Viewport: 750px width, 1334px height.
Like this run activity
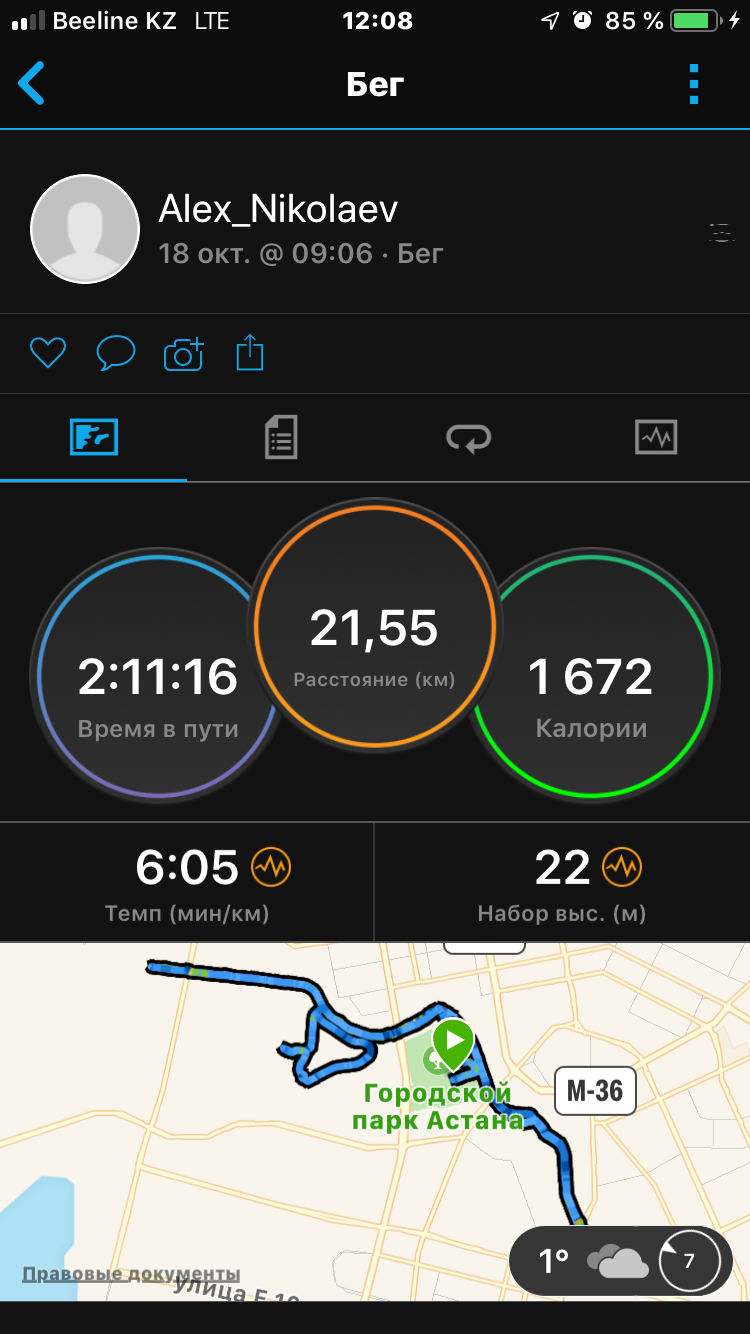click(x=47, y=353)
